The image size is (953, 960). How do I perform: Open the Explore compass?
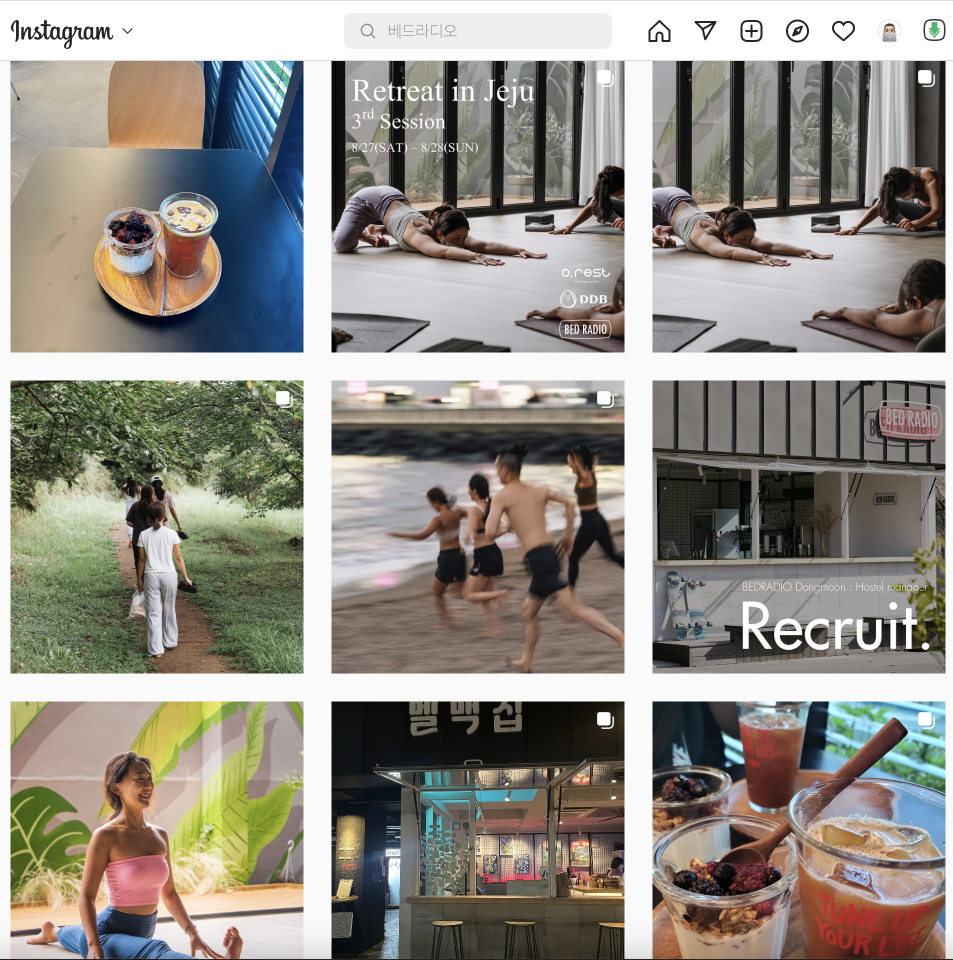(797, 31)
